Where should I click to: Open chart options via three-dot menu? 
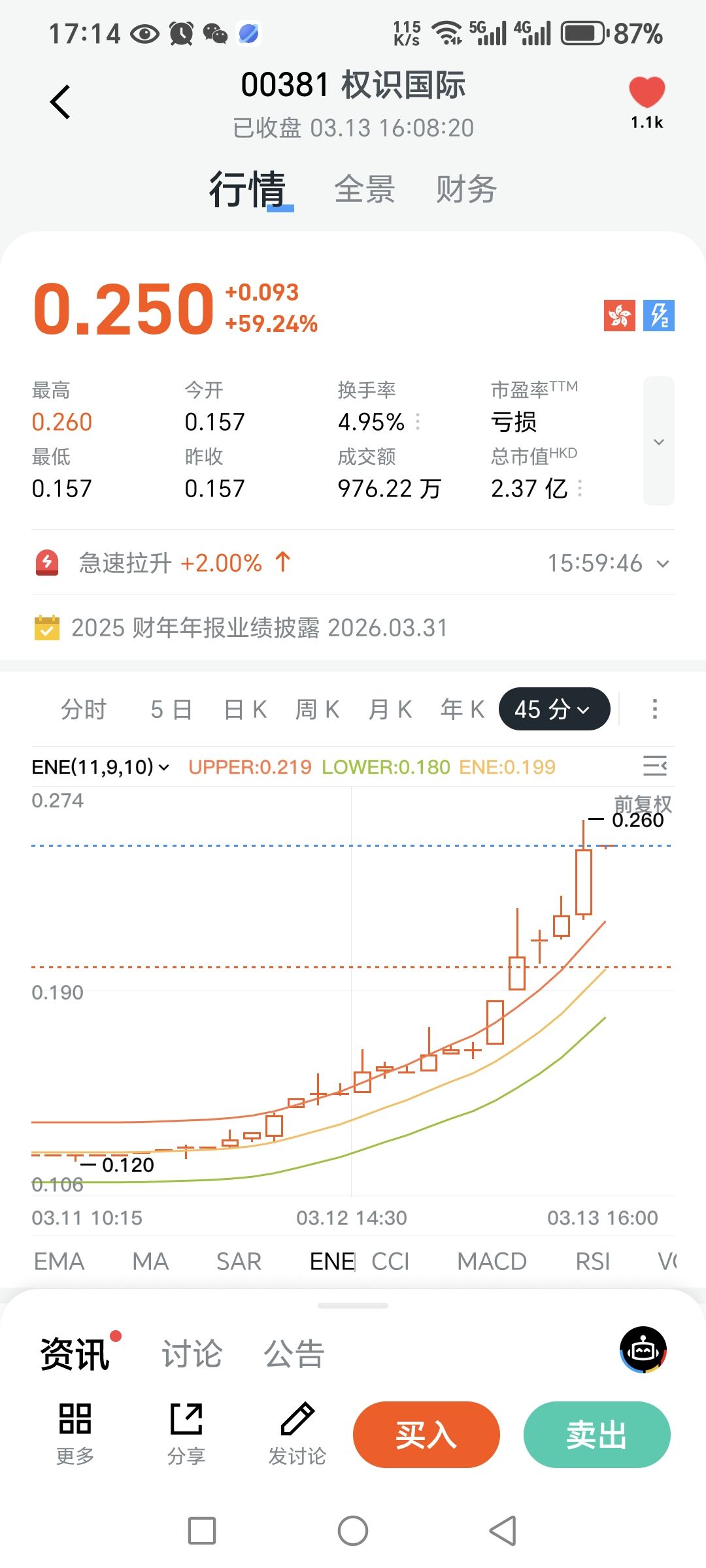click(x=654, y=709)
